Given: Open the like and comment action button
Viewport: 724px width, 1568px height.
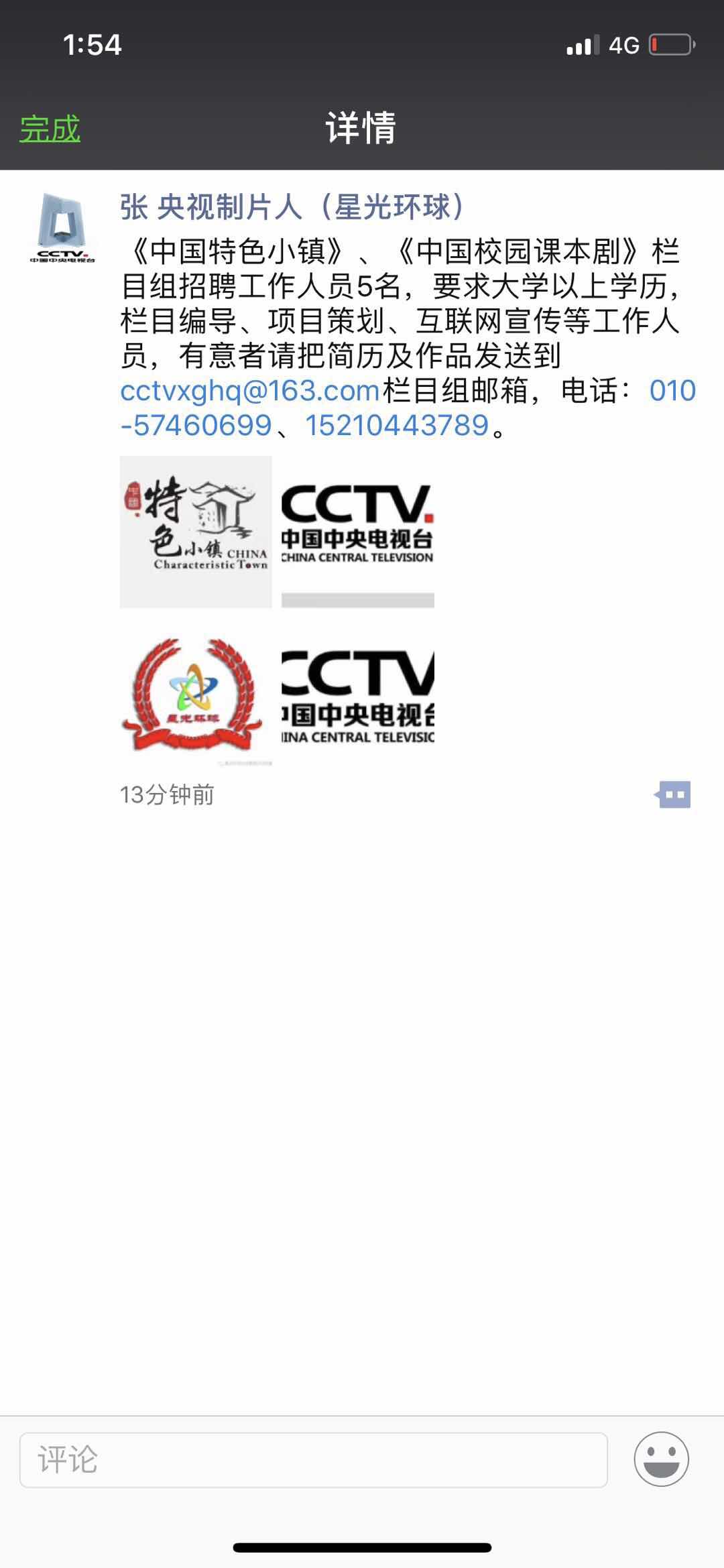Looking at the screenshot, I should [673, 795].
